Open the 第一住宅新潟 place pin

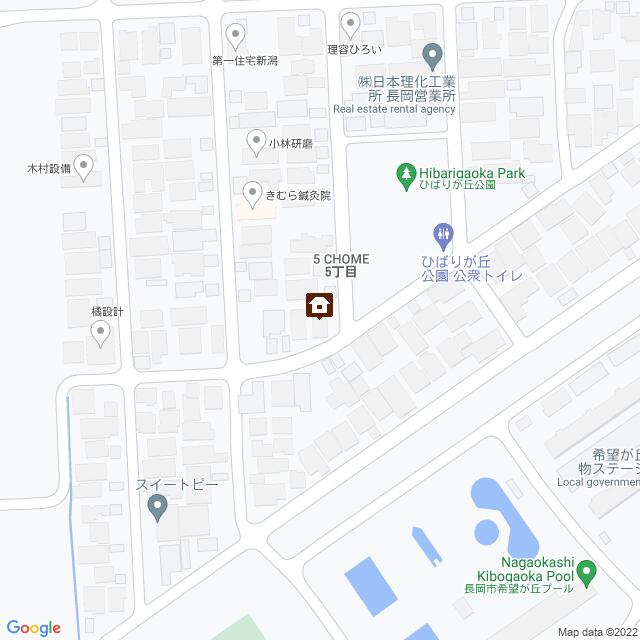coord(236,37)
